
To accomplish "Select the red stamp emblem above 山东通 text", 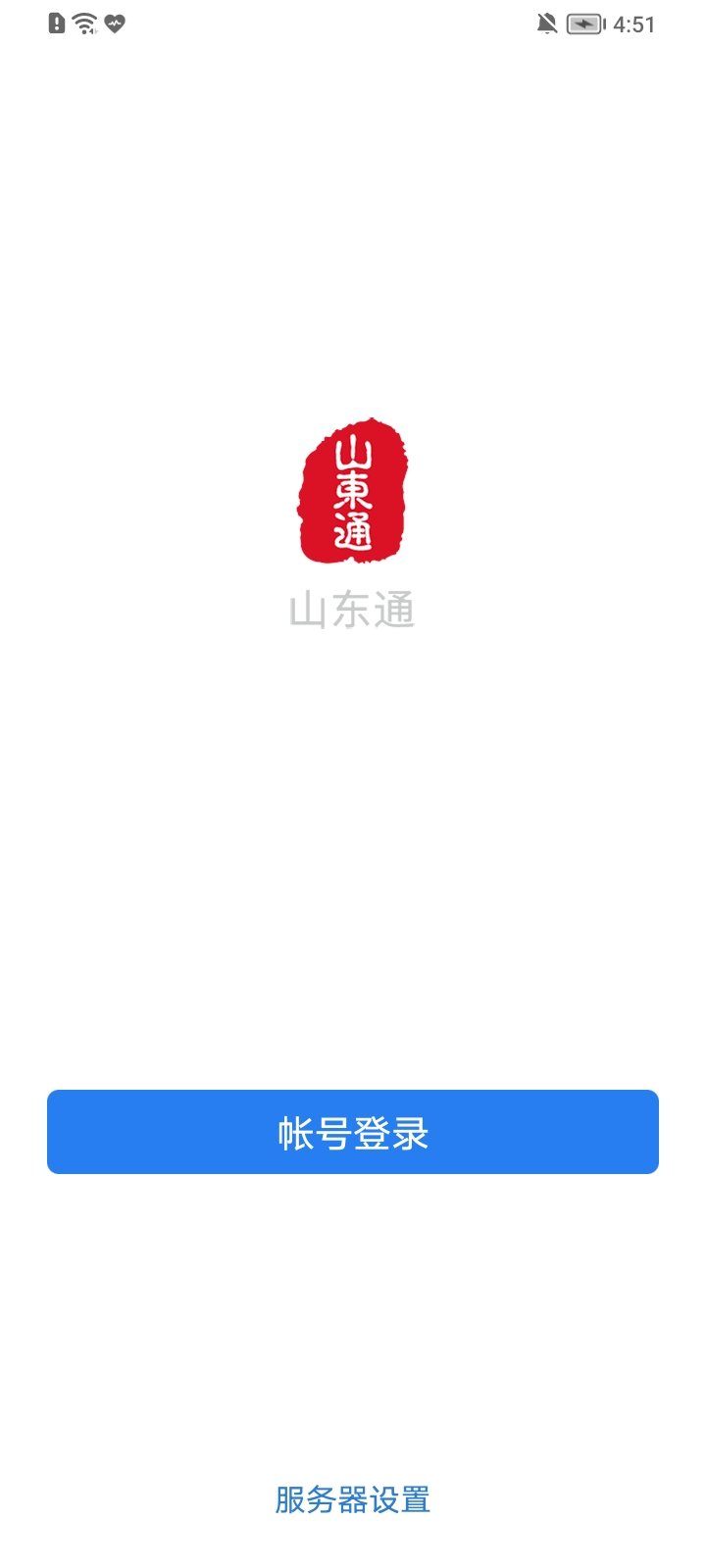I will [x=355, y=495].
